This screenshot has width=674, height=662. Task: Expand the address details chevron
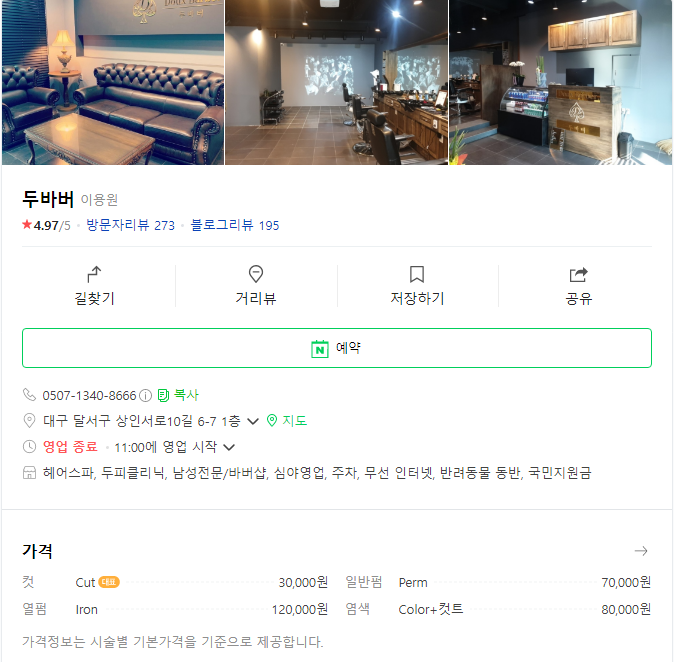pos(253,421)
